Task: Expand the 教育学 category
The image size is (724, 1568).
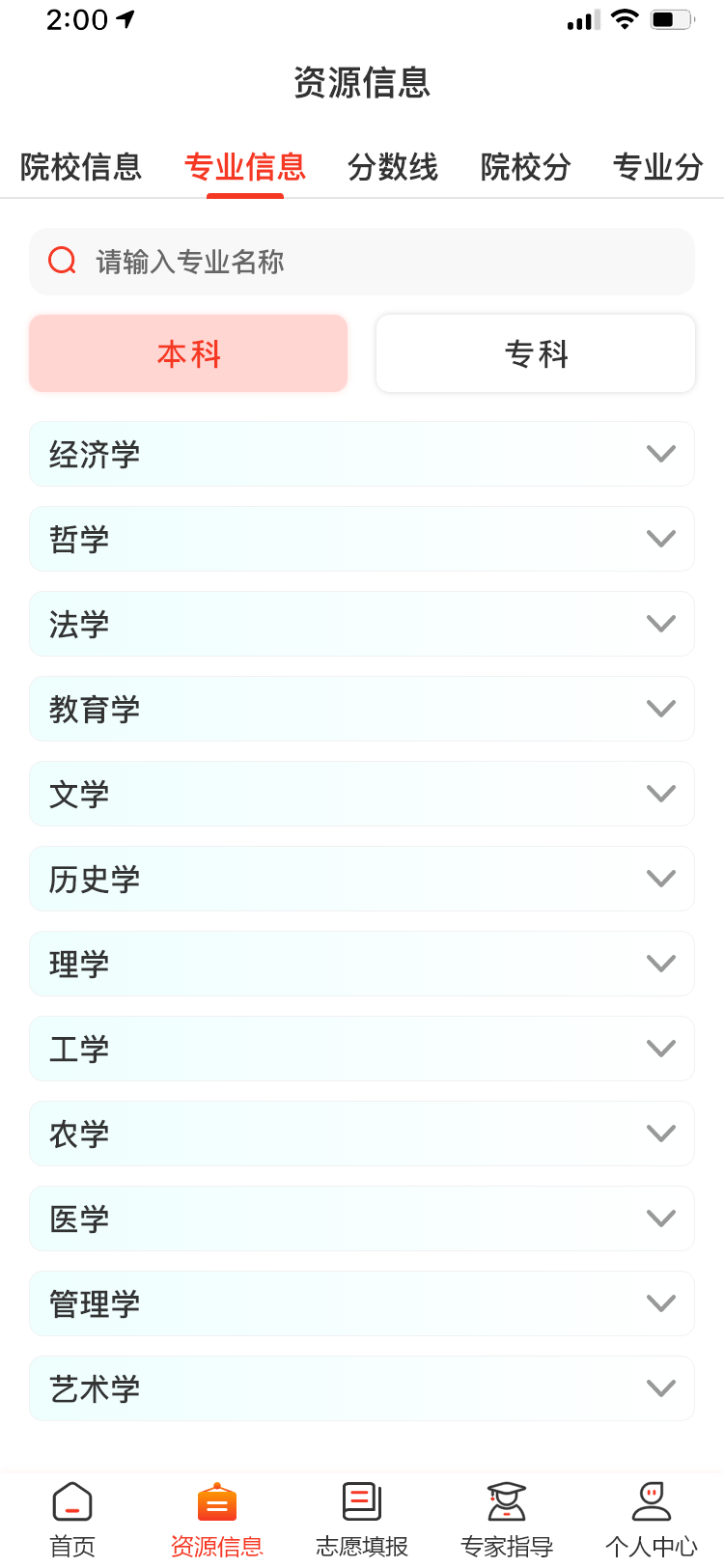Action: point(362,709)
